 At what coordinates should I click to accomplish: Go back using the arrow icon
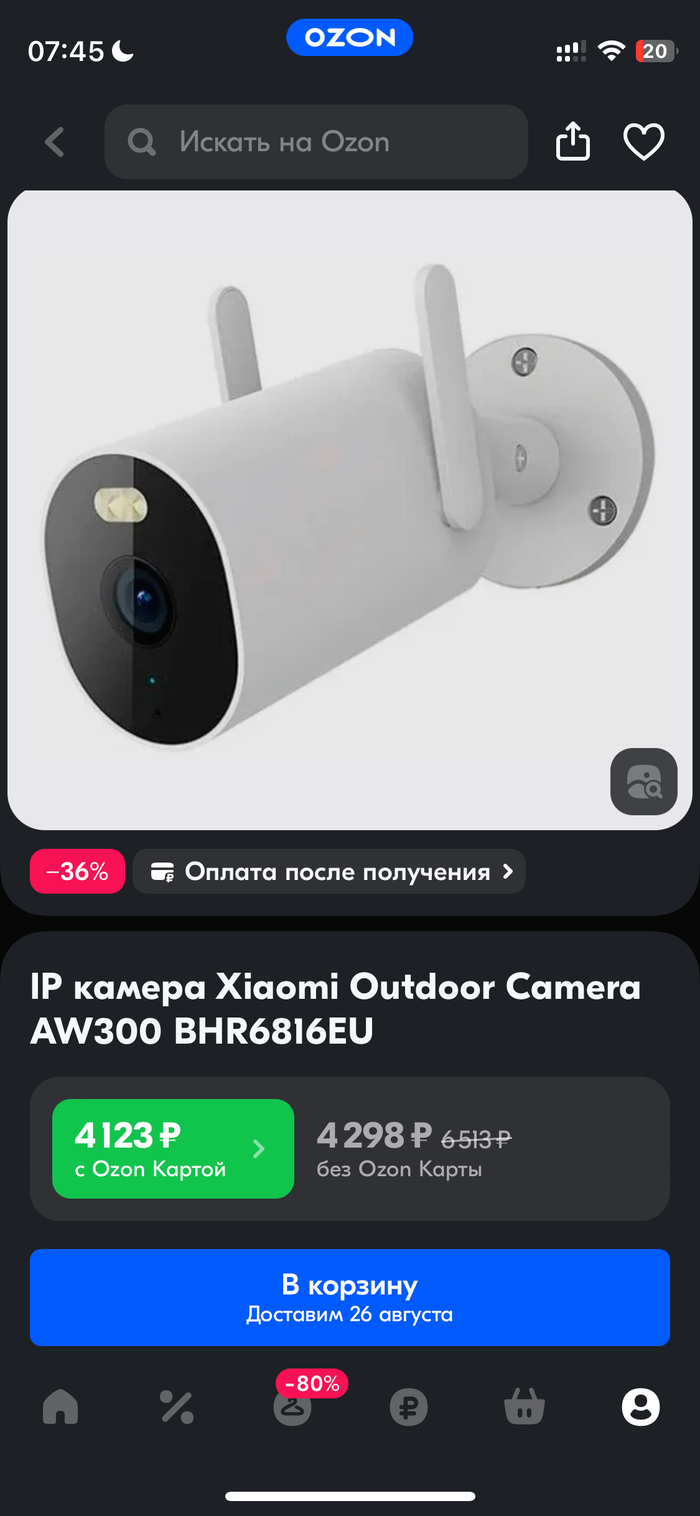(x=55, y=142)
